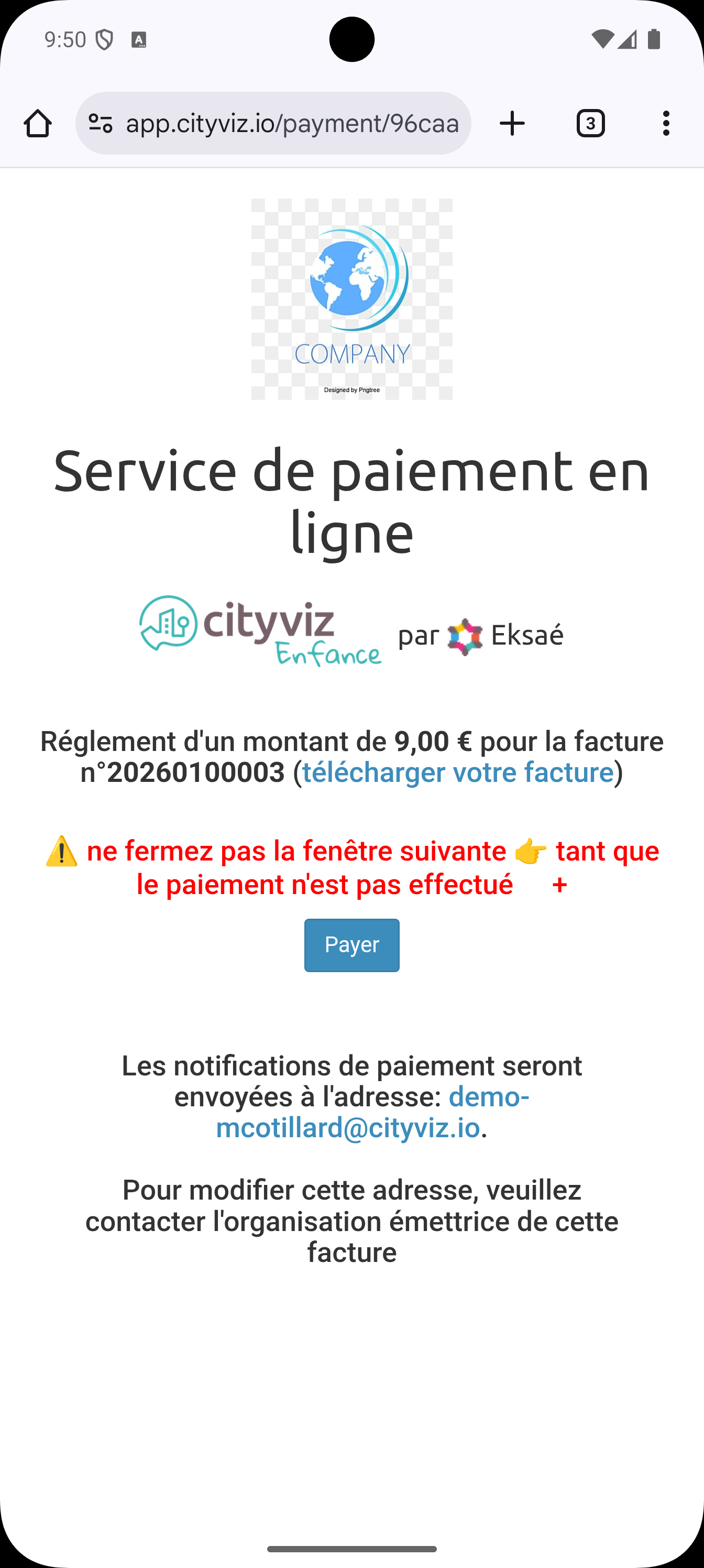
Task: Select the address bar URL
Action: click(292, 124)
